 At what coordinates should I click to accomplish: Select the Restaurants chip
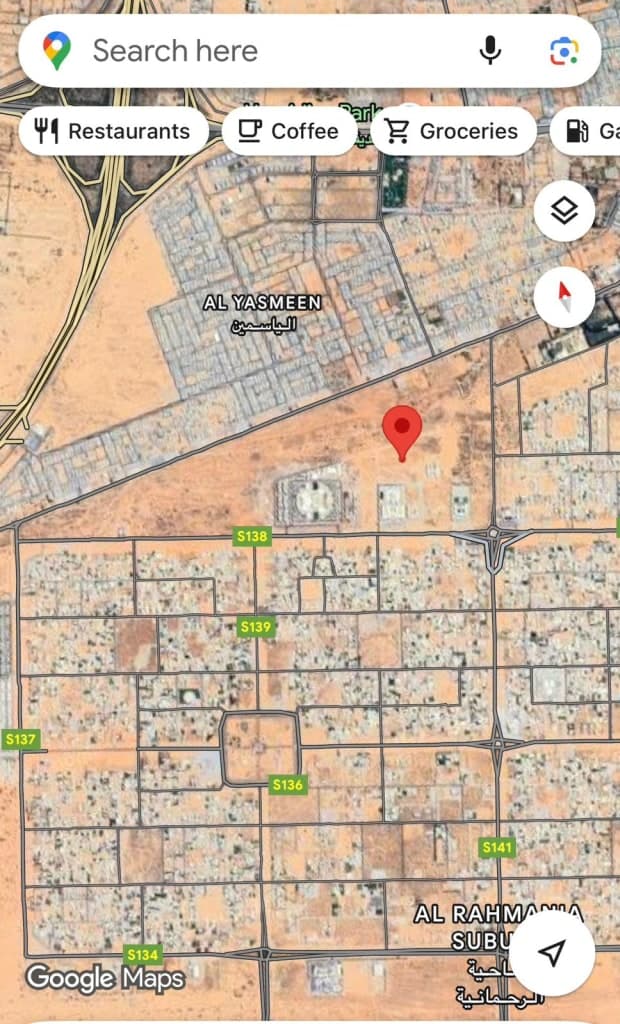113,131
